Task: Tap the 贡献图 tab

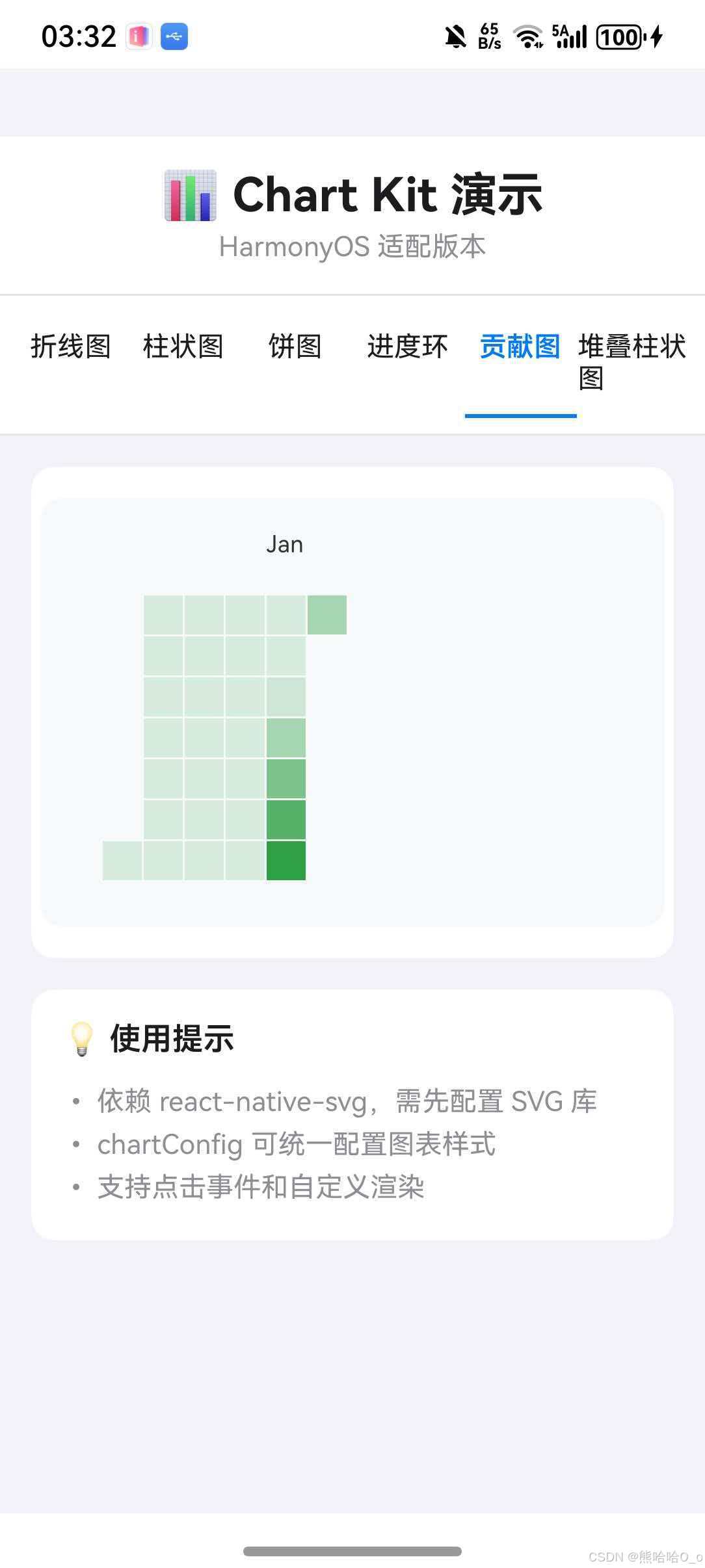Action: tap(520, 346)
